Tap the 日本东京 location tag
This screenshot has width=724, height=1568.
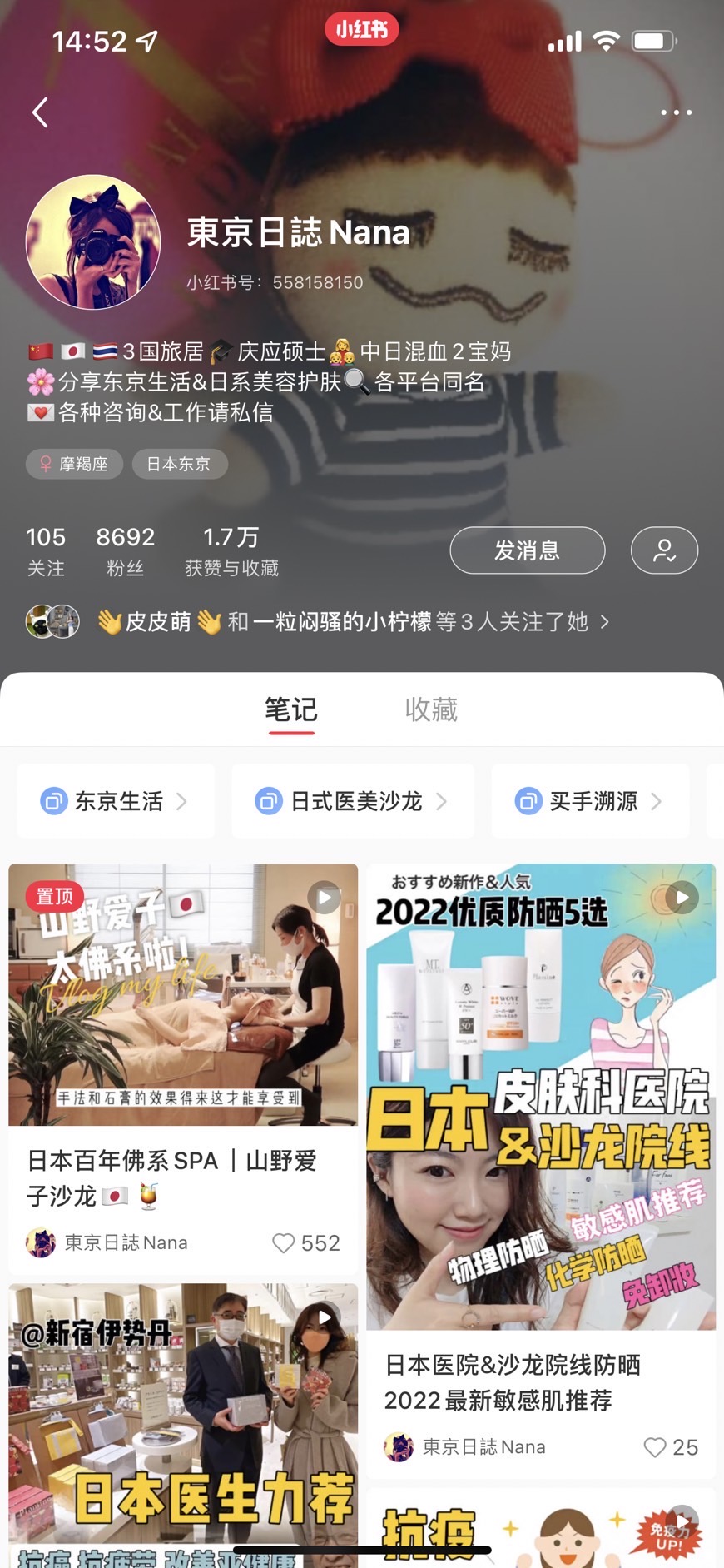tap(179, 464)
